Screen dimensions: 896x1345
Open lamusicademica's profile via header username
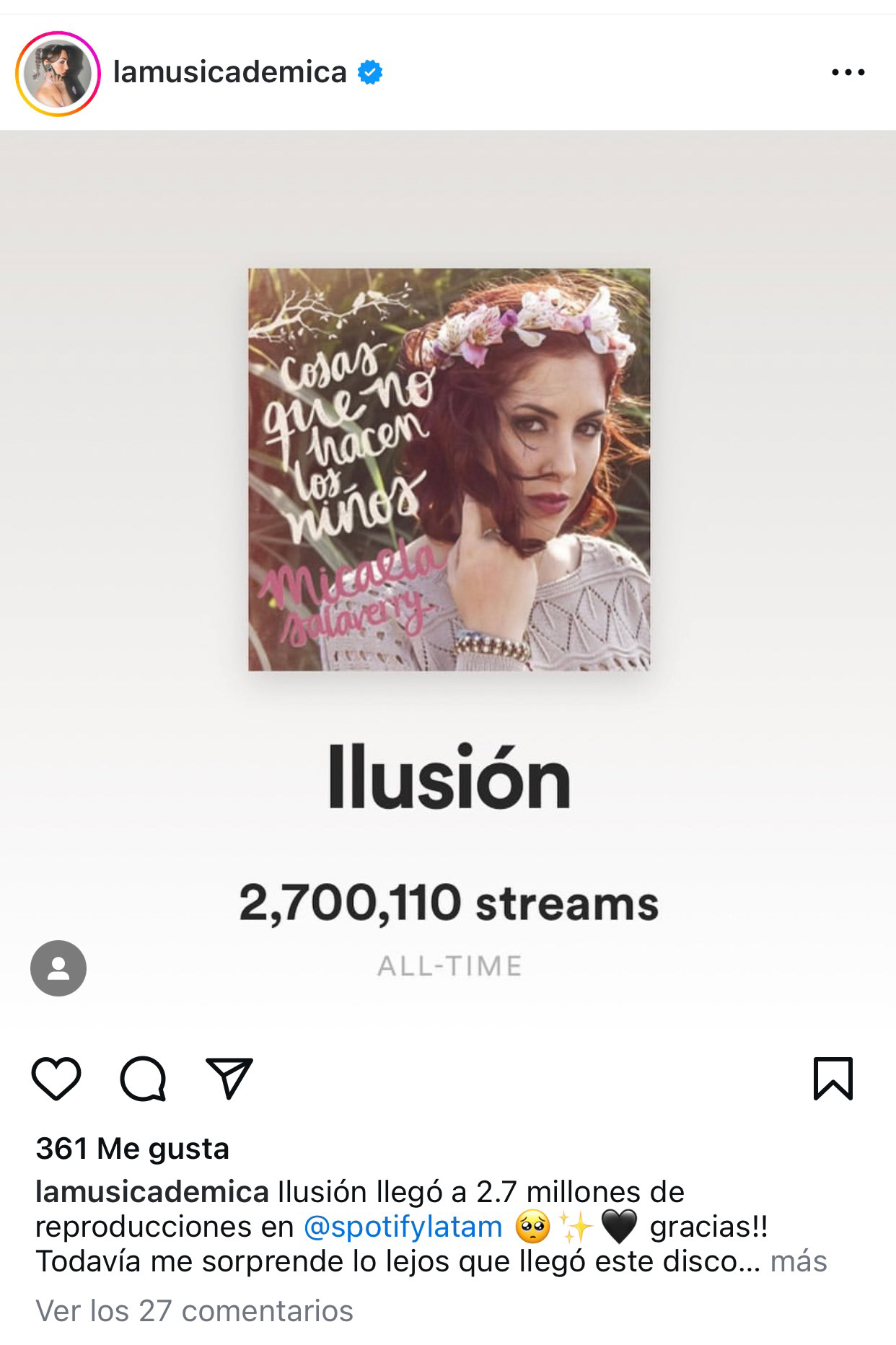[229, 72]
